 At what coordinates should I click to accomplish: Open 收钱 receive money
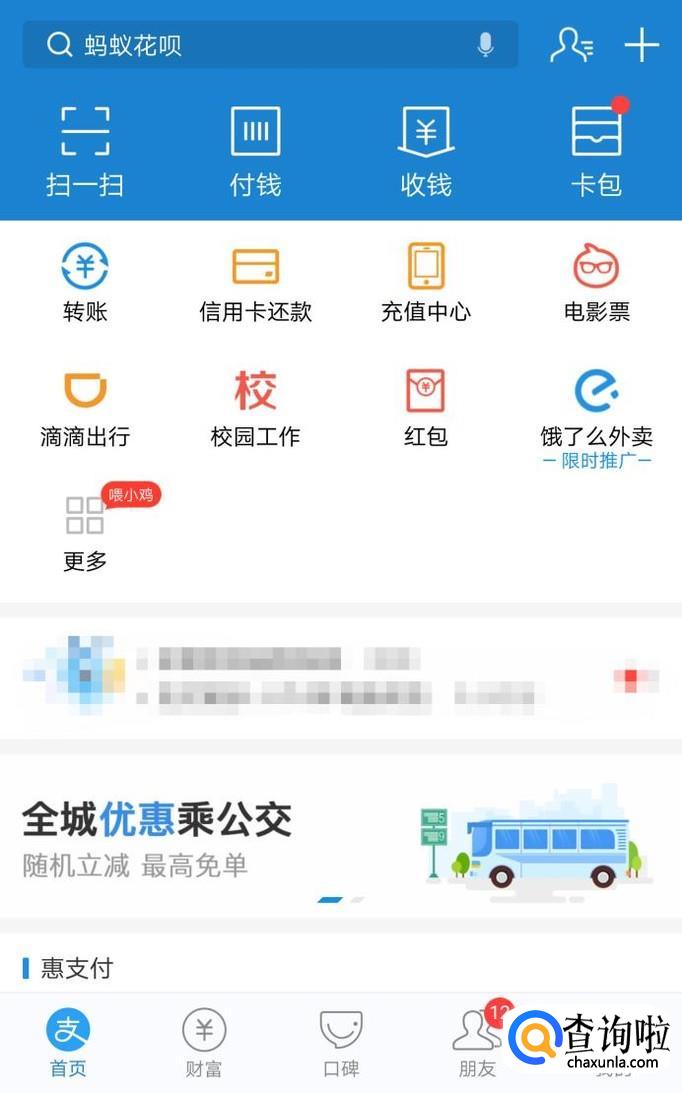(426, 150)
